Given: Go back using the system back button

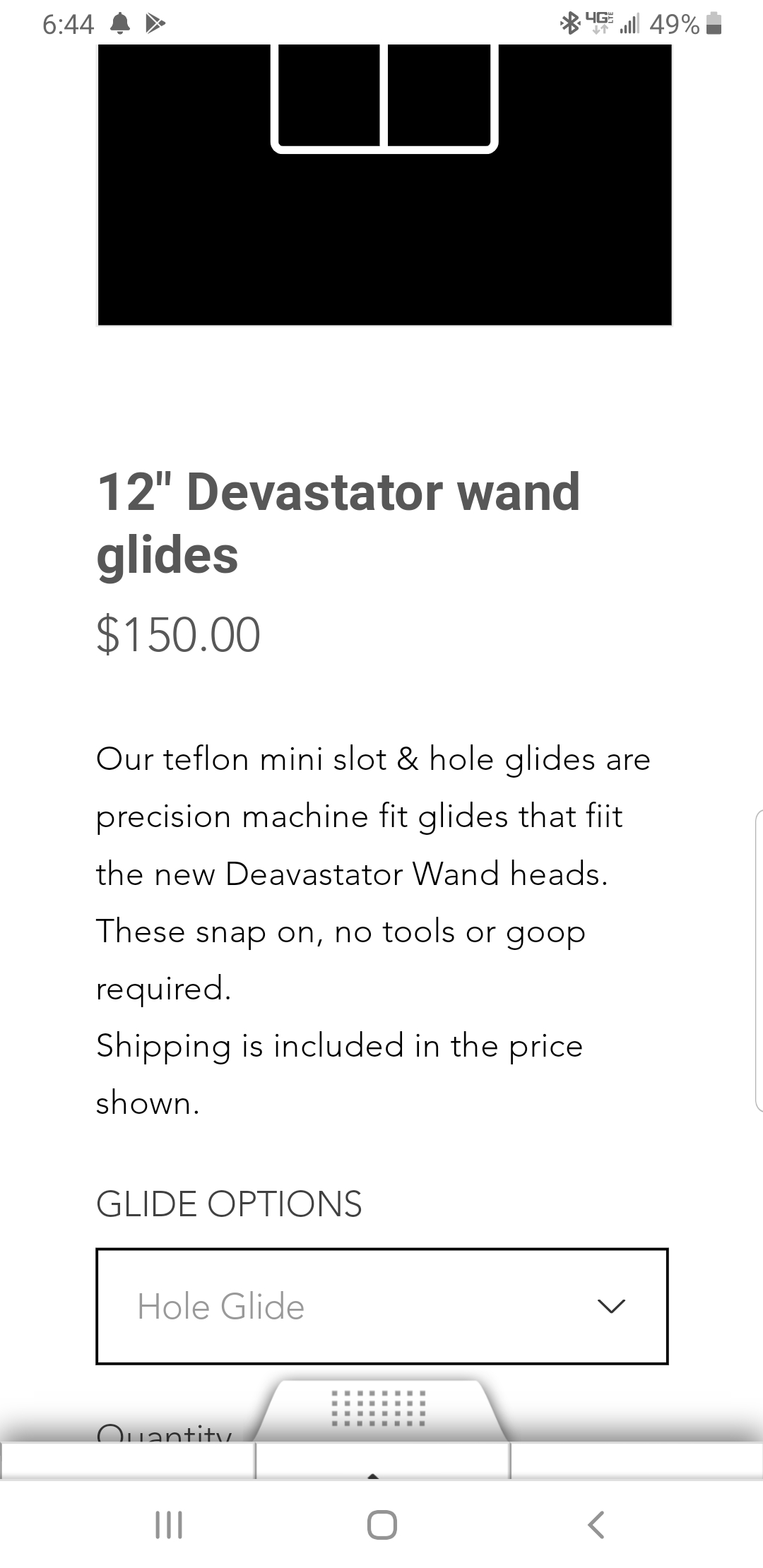Looking at the screenshot, I should click(x=596, y=1524).
